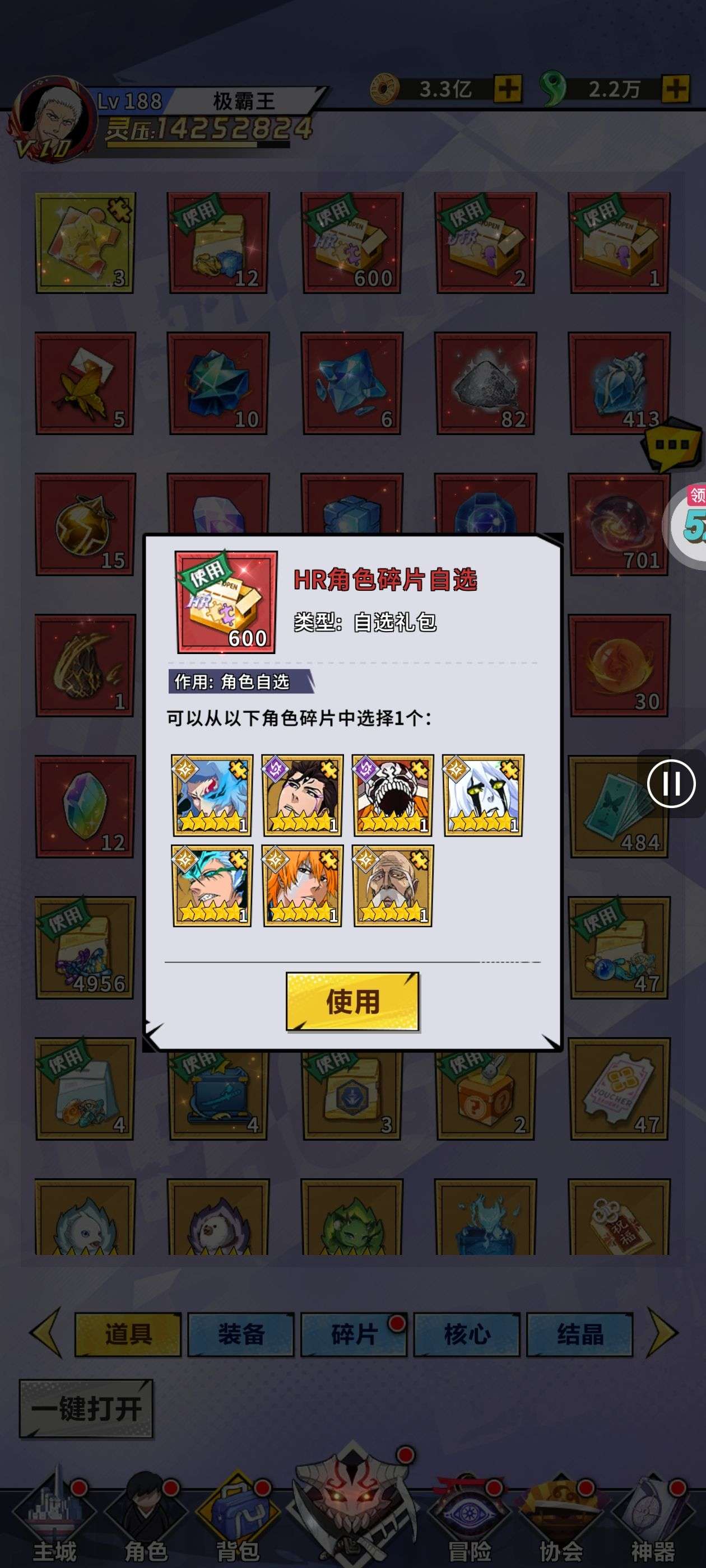Open the 结晶 tab
Image resolution: width=706 pixels, height=1568 pixels.
point(579,1334)
